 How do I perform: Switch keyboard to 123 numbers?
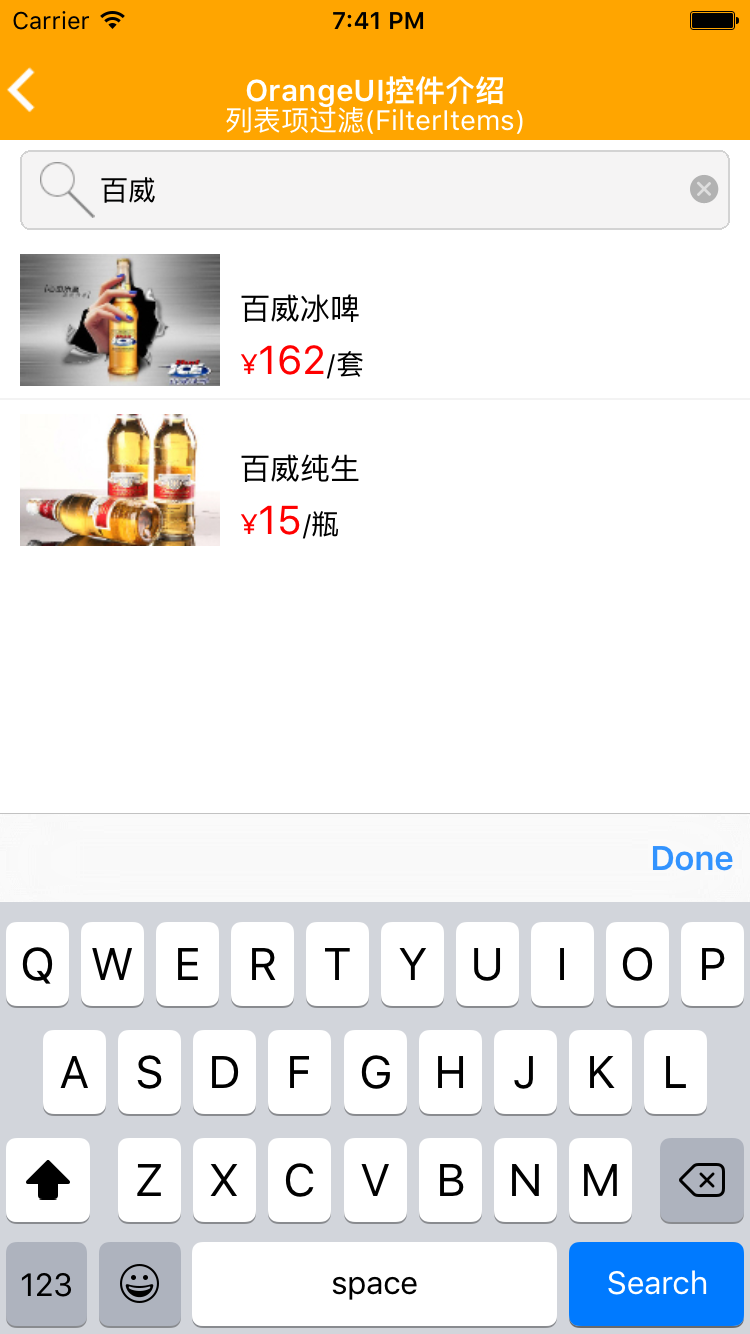46,1284
